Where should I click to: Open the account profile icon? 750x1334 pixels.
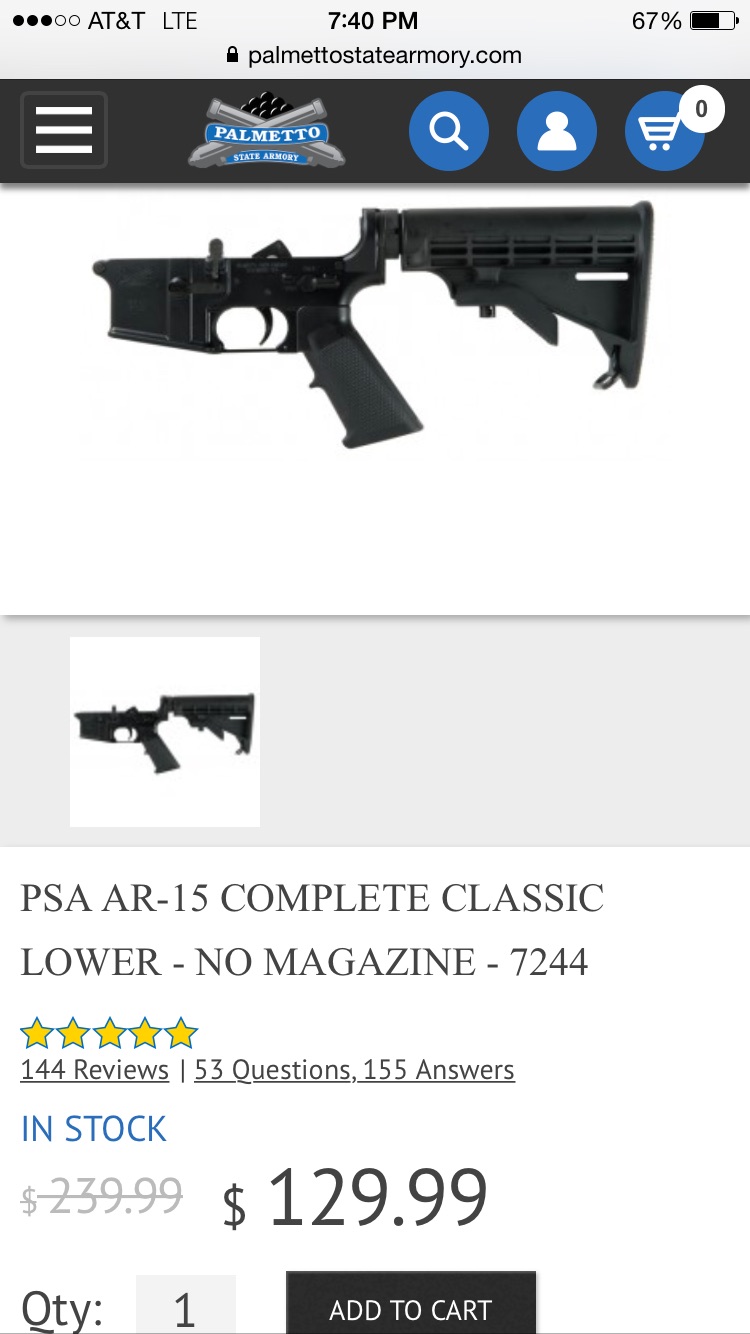(x=556, y=131)
